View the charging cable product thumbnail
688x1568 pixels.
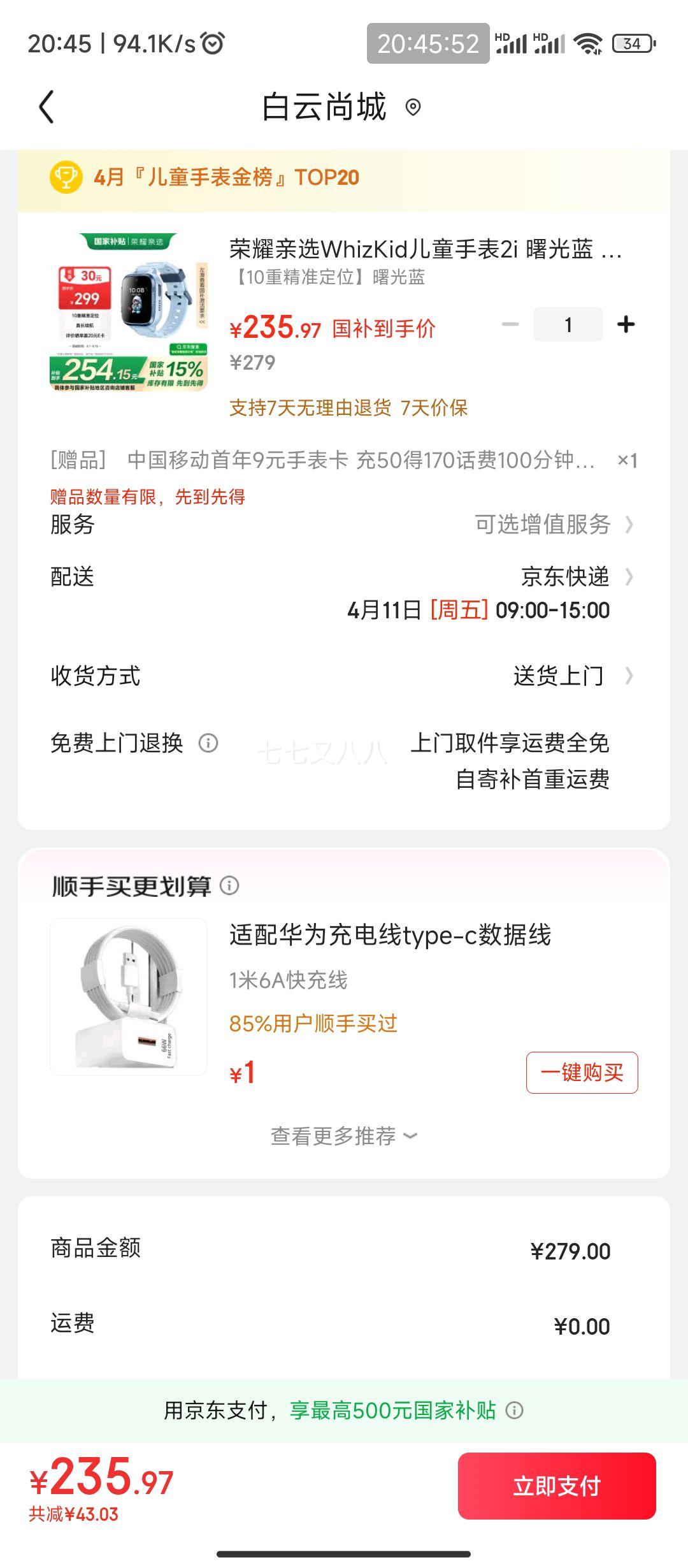point(127,998)
